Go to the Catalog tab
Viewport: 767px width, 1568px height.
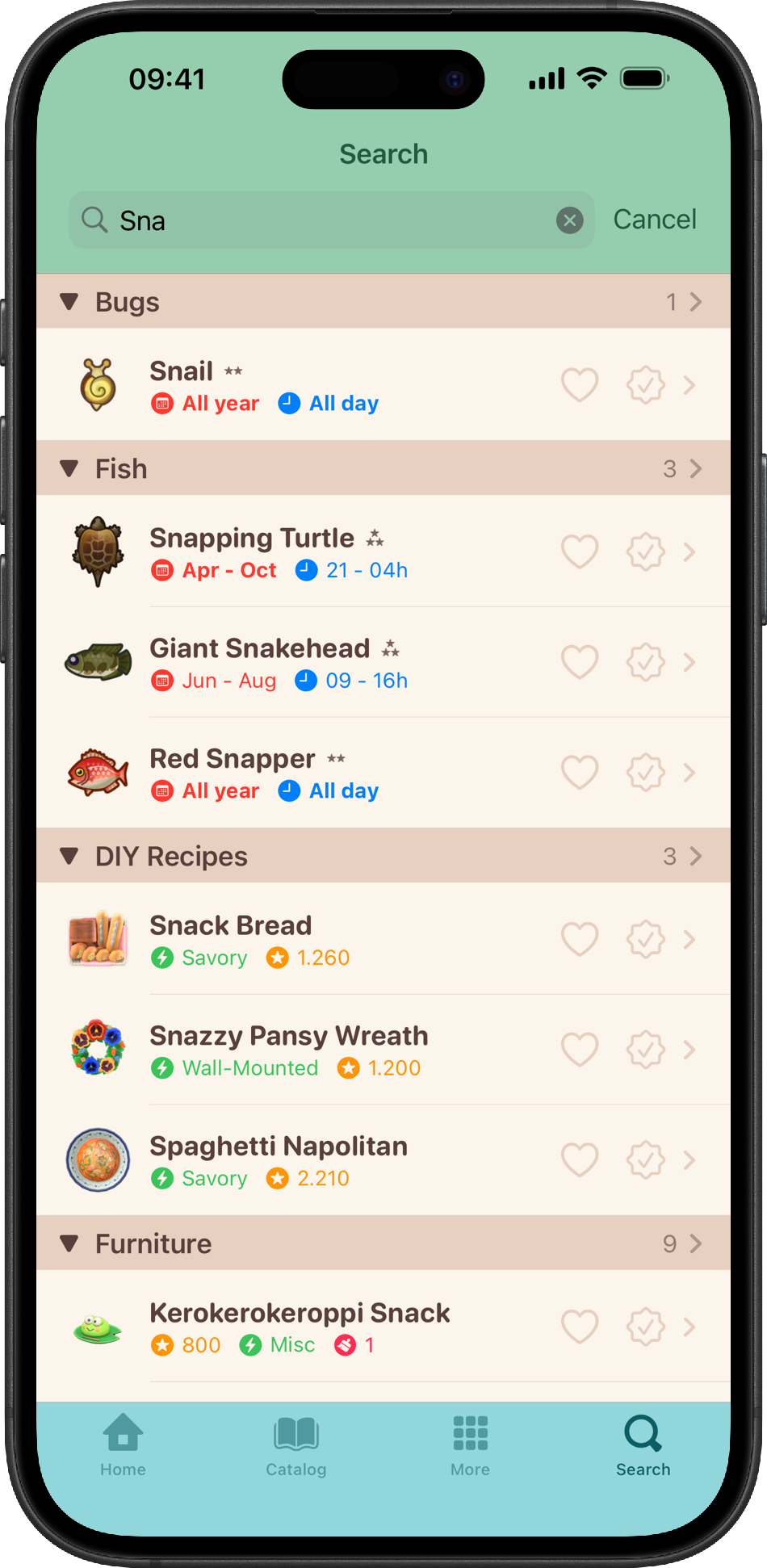click(296, 1445)
